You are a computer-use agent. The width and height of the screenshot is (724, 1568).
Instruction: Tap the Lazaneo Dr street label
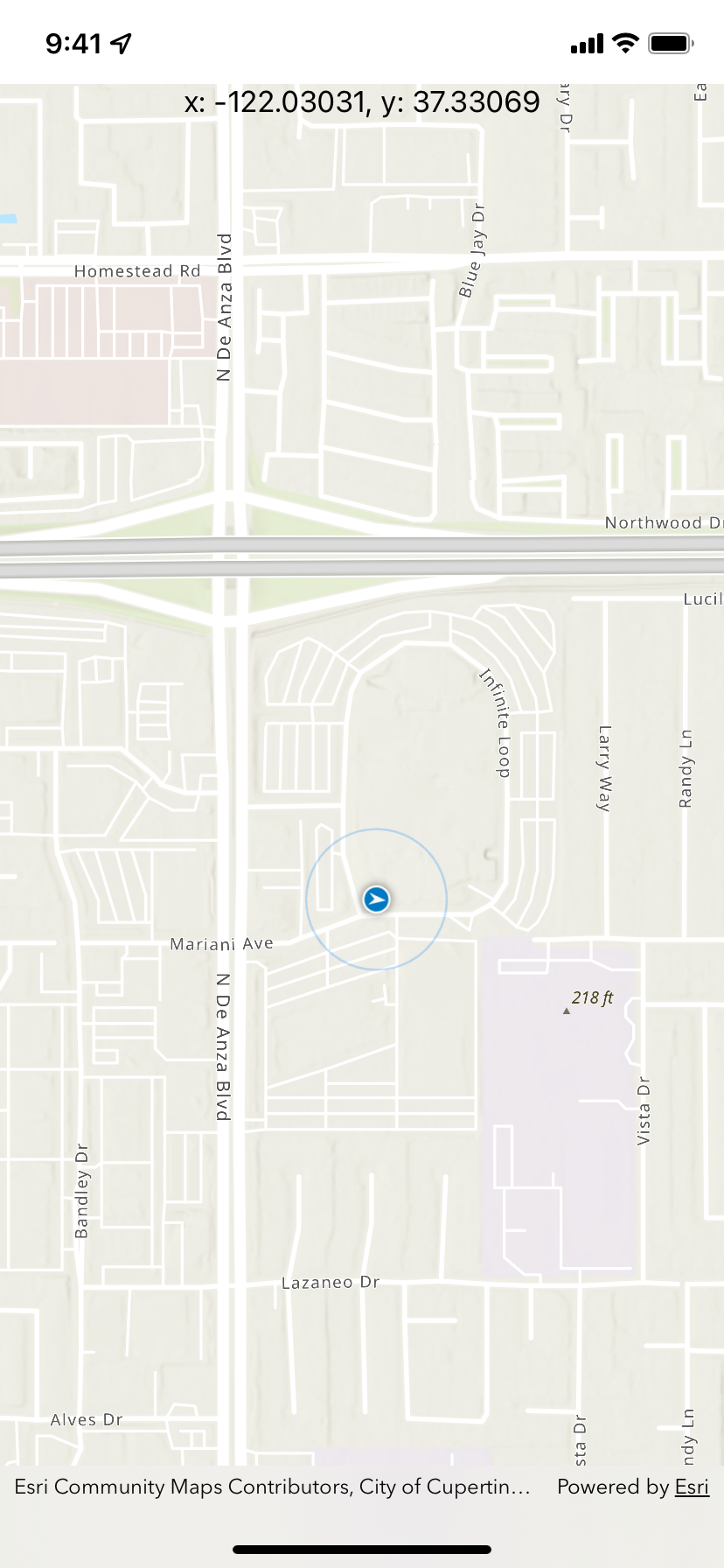click(331, 1282)
